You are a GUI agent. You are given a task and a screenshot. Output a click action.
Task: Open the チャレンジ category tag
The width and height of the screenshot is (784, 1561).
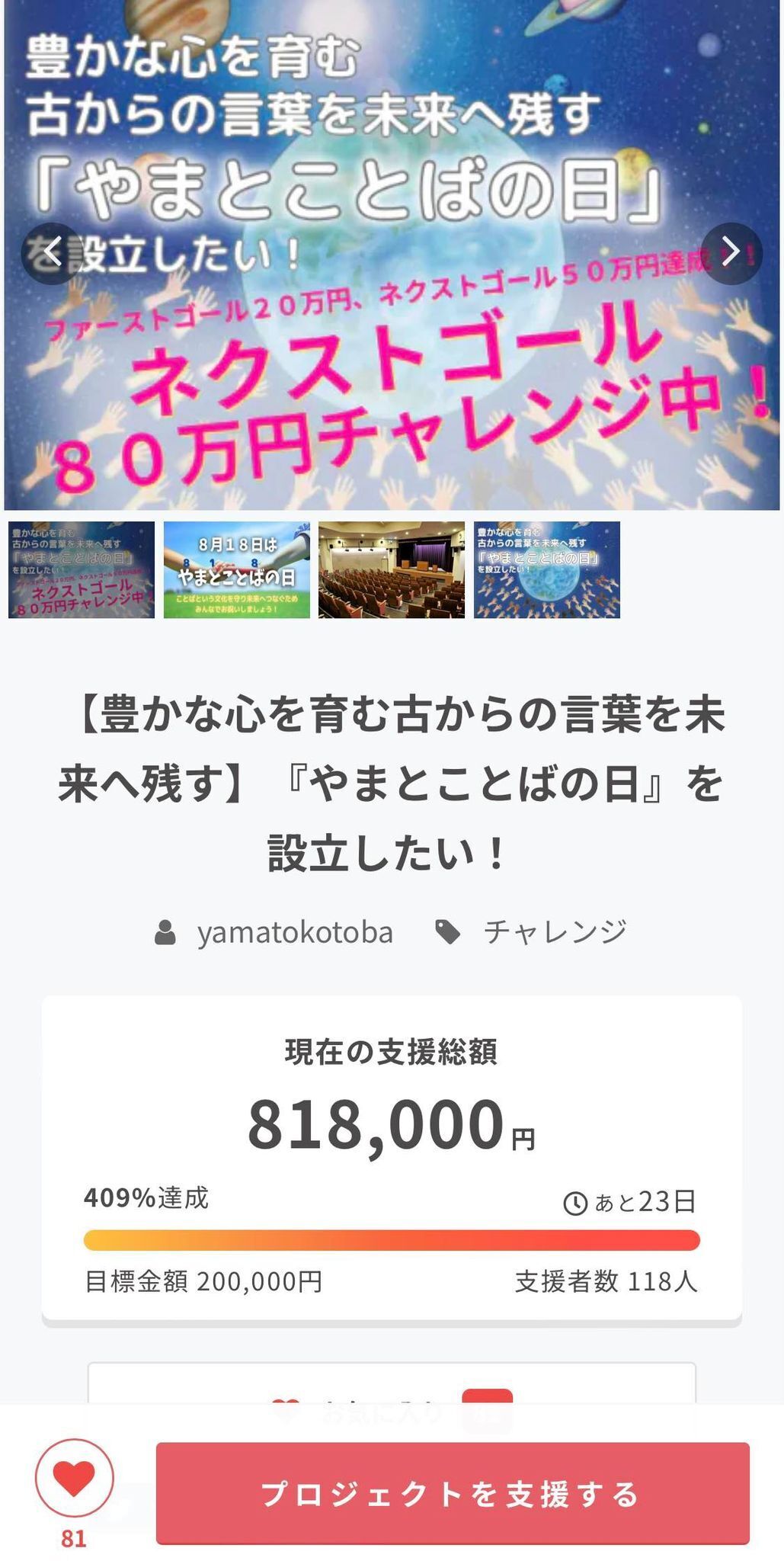(554, 931)
